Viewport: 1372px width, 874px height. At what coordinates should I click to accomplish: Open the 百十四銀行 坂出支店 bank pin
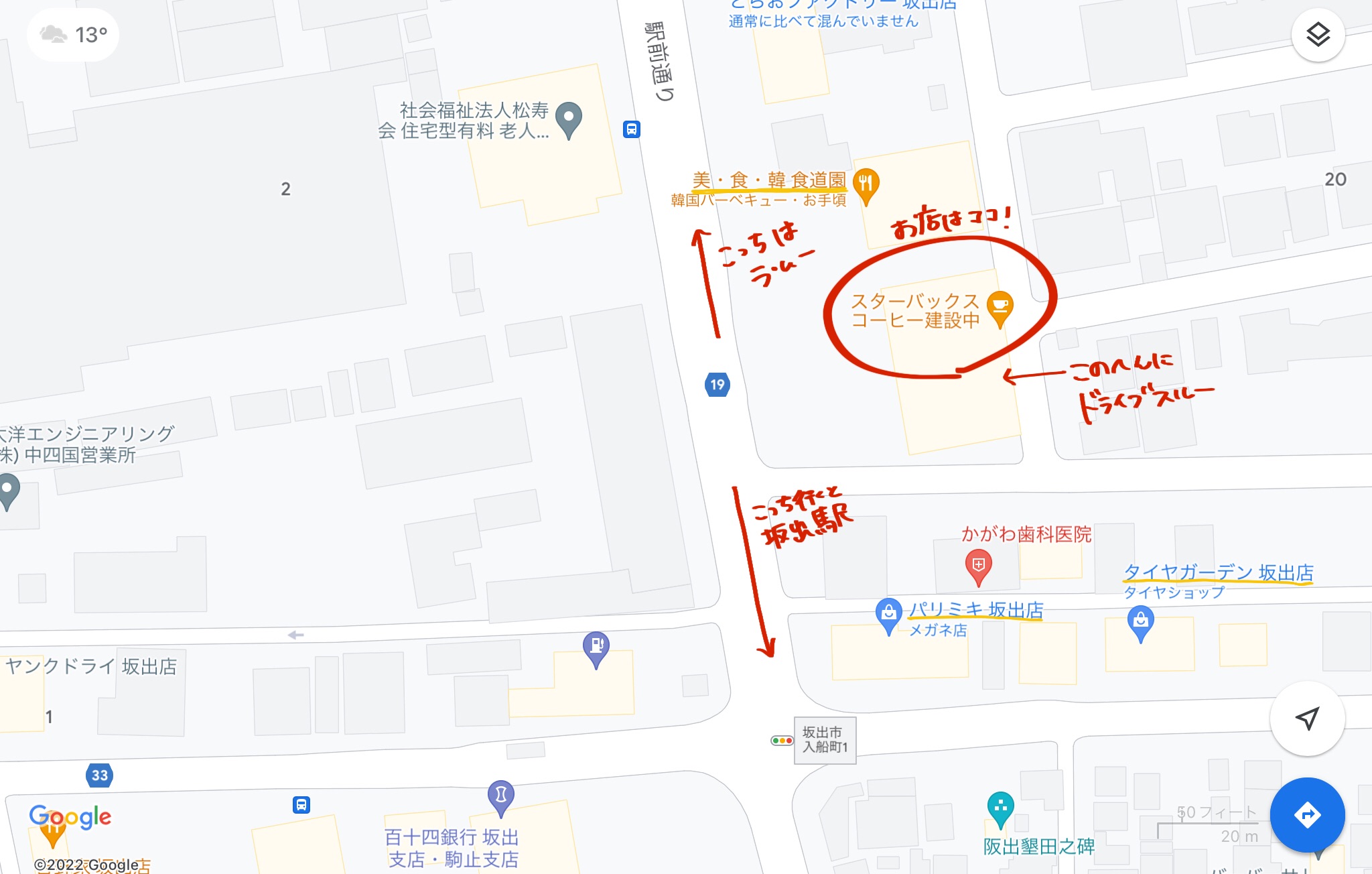500,797
